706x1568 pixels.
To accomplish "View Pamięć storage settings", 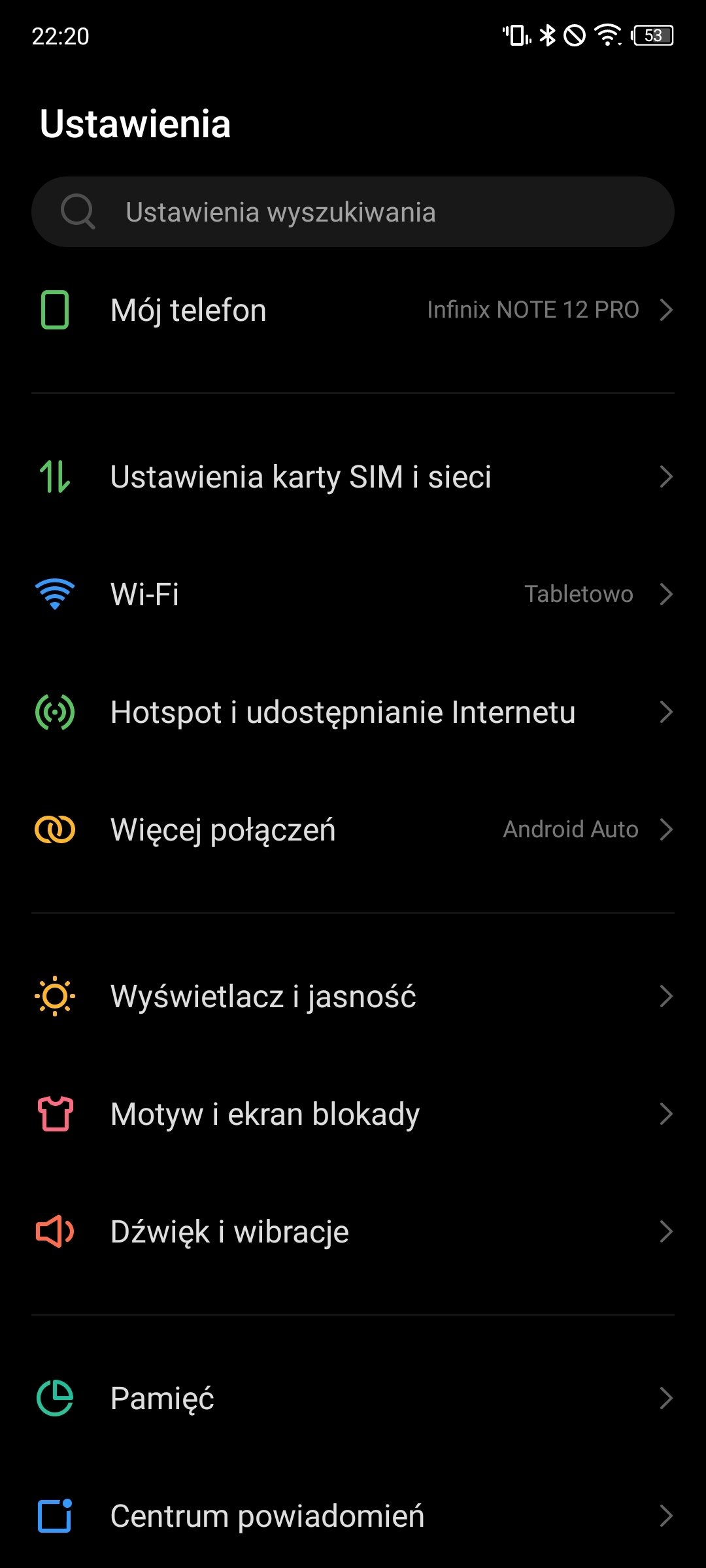I will click(353, 1398).
